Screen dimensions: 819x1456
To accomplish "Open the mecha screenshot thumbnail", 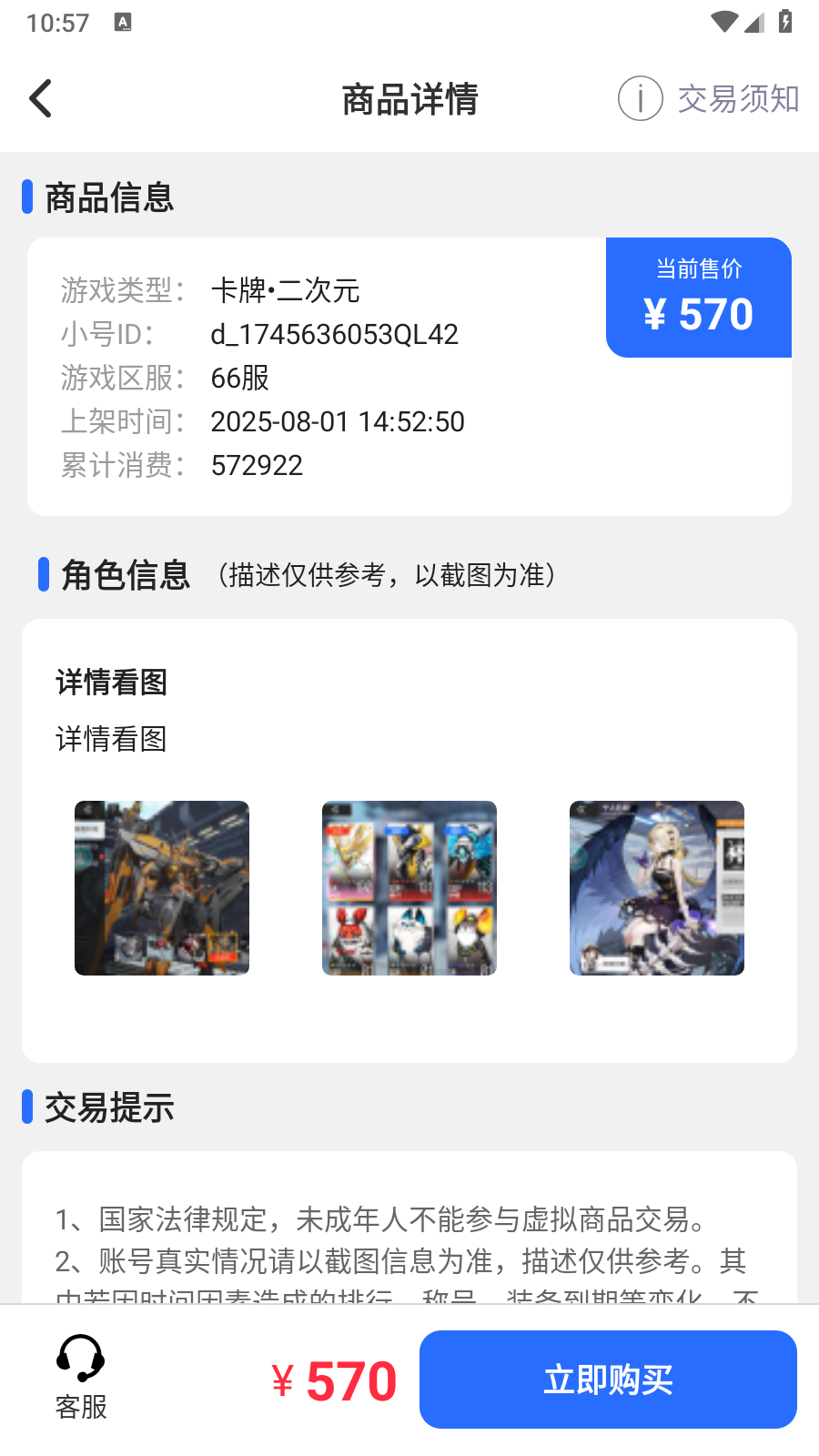I will coord(161,888).
